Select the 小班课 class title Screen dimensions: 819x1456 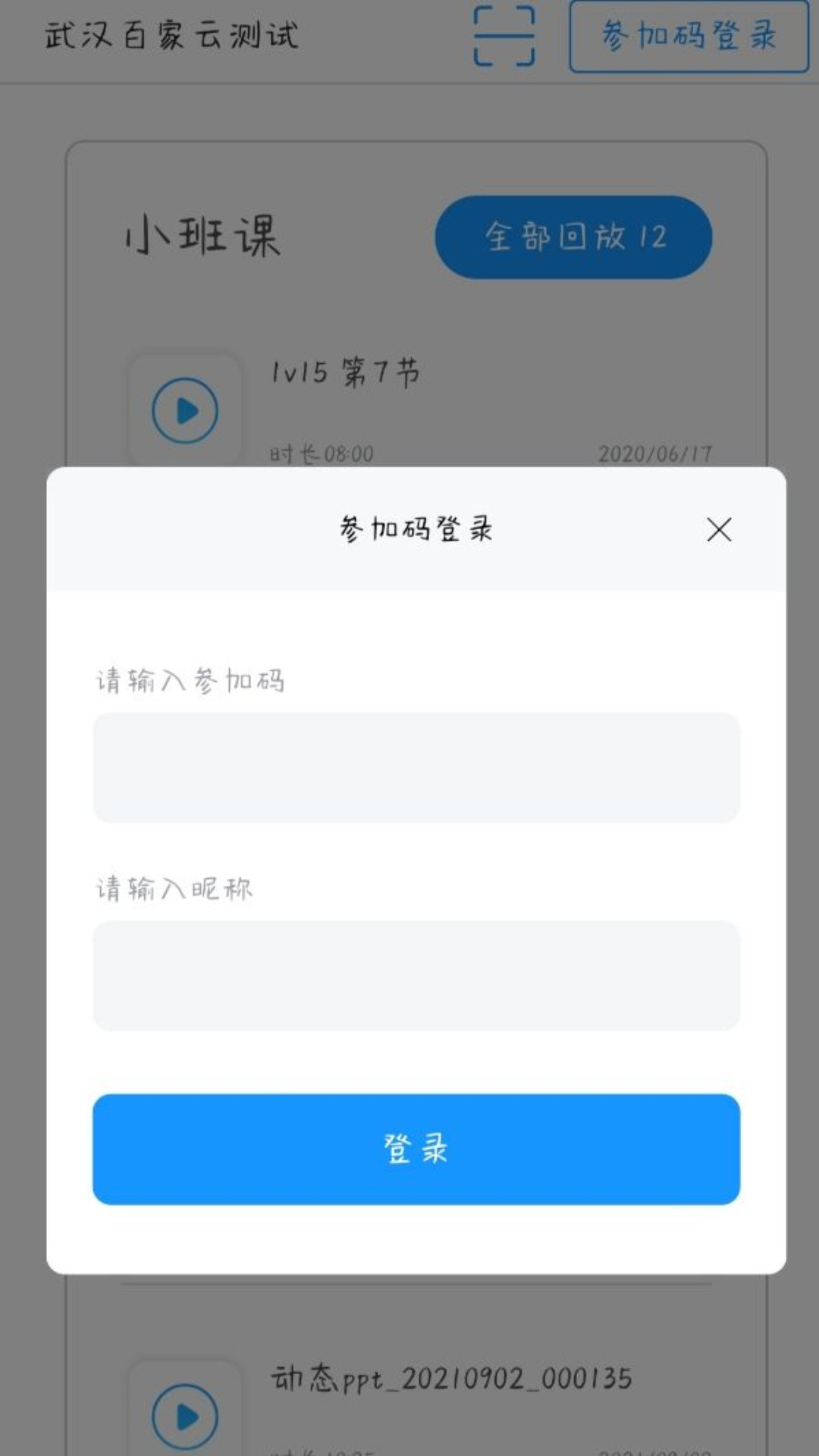pos(203,237)
